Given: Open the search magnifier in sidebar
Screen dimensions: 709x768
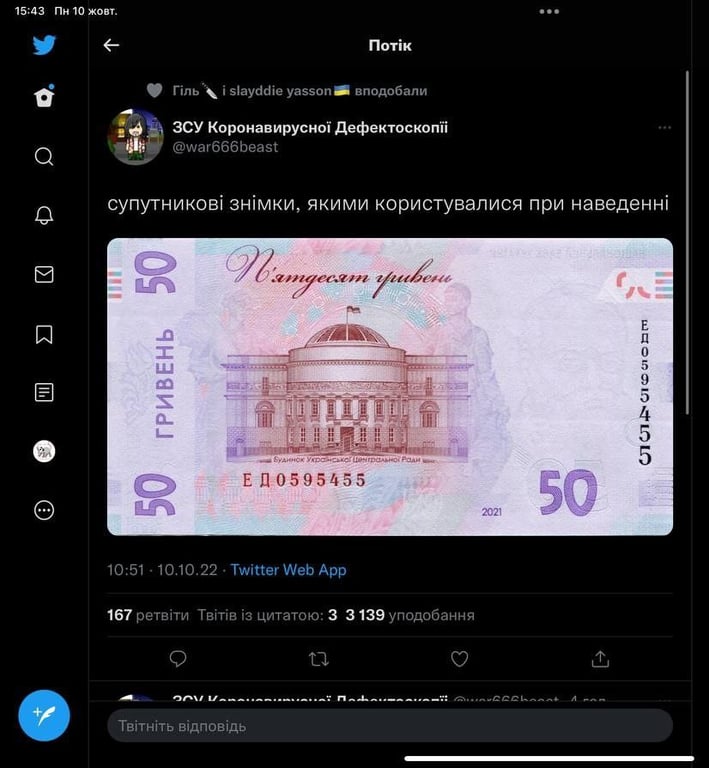Looking at the screenshot, I should tap(44, 156).
